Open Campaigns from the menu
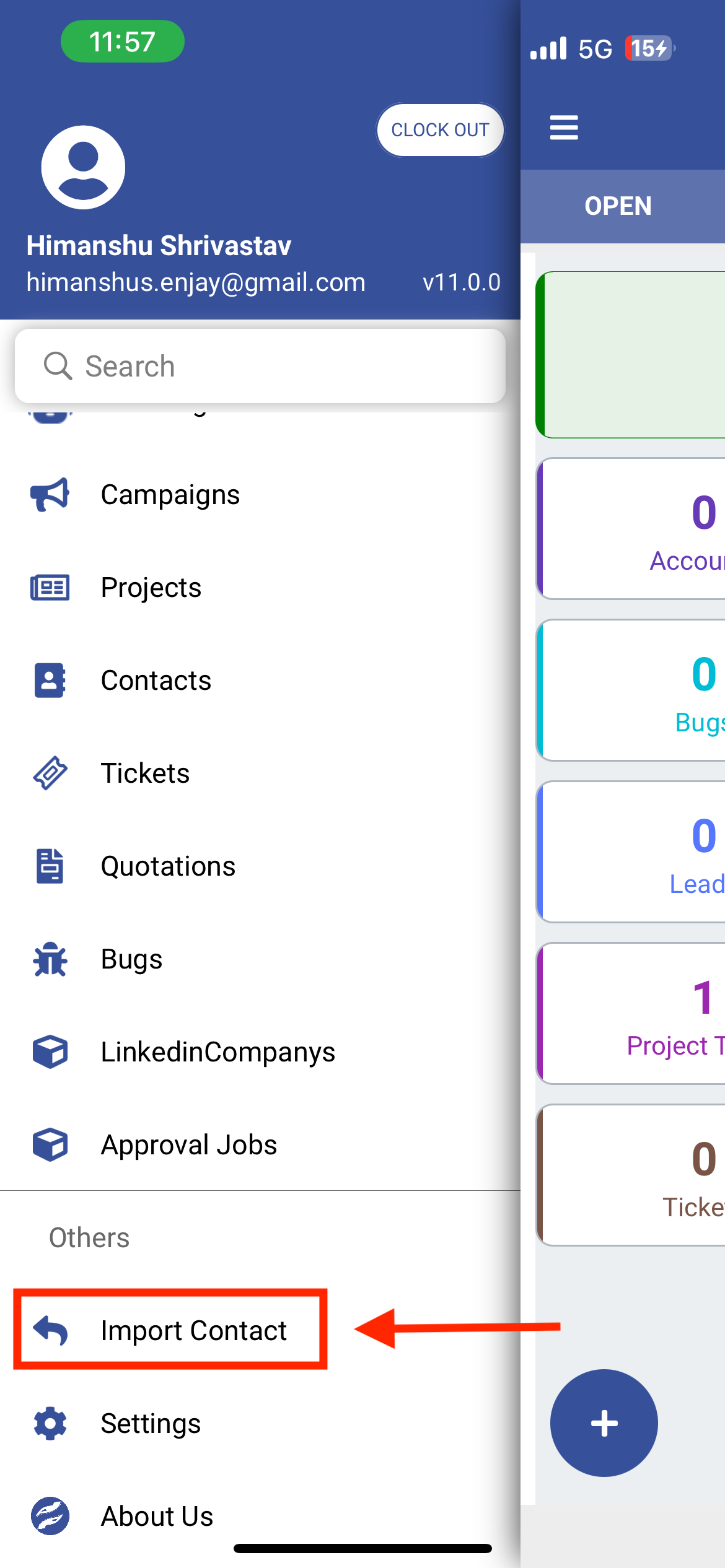The height and width of the screenshot is (1568, 725). pos(260,495)
